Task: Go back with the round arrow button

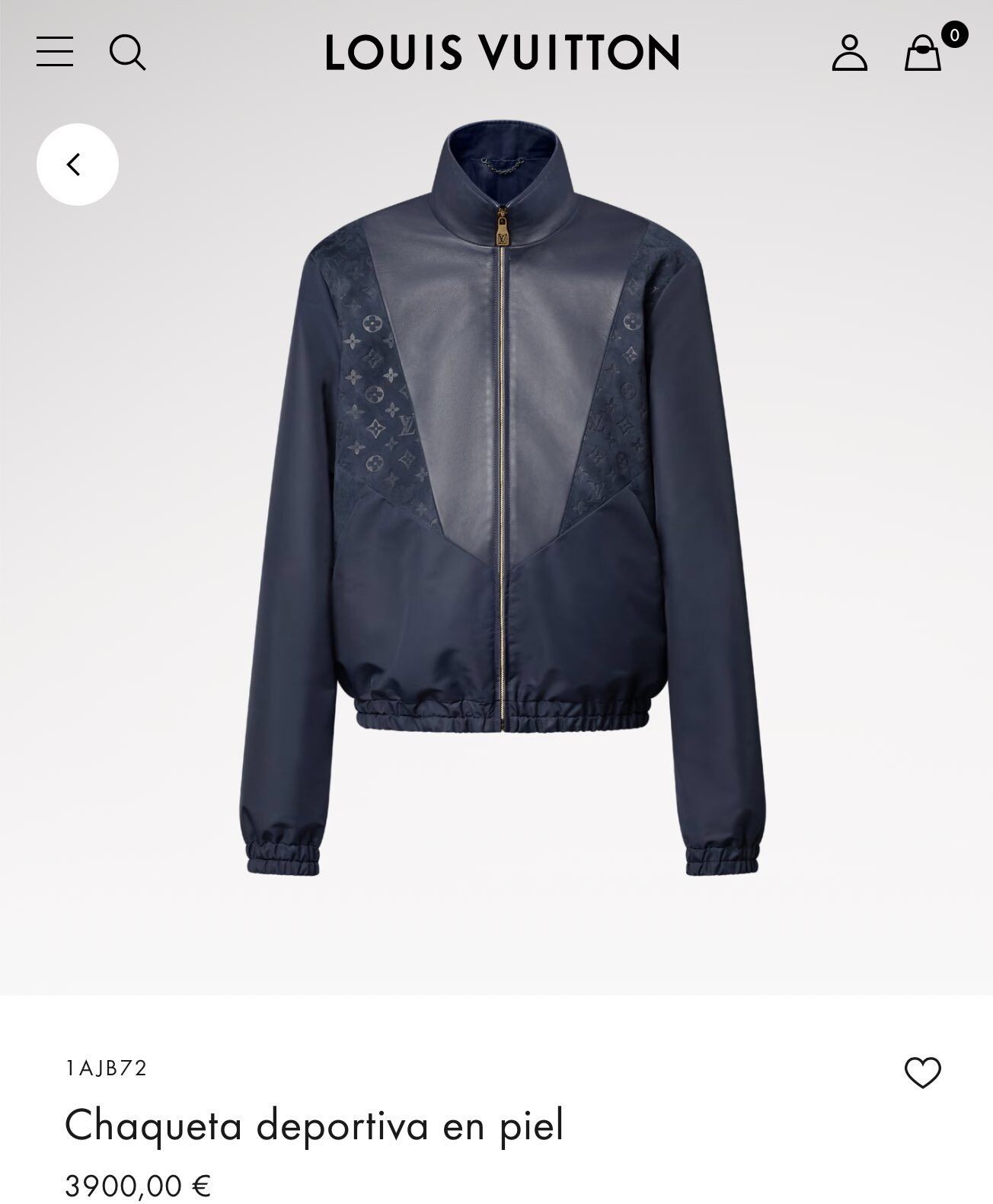Action: pyautogui.click(x=77, y=164)
